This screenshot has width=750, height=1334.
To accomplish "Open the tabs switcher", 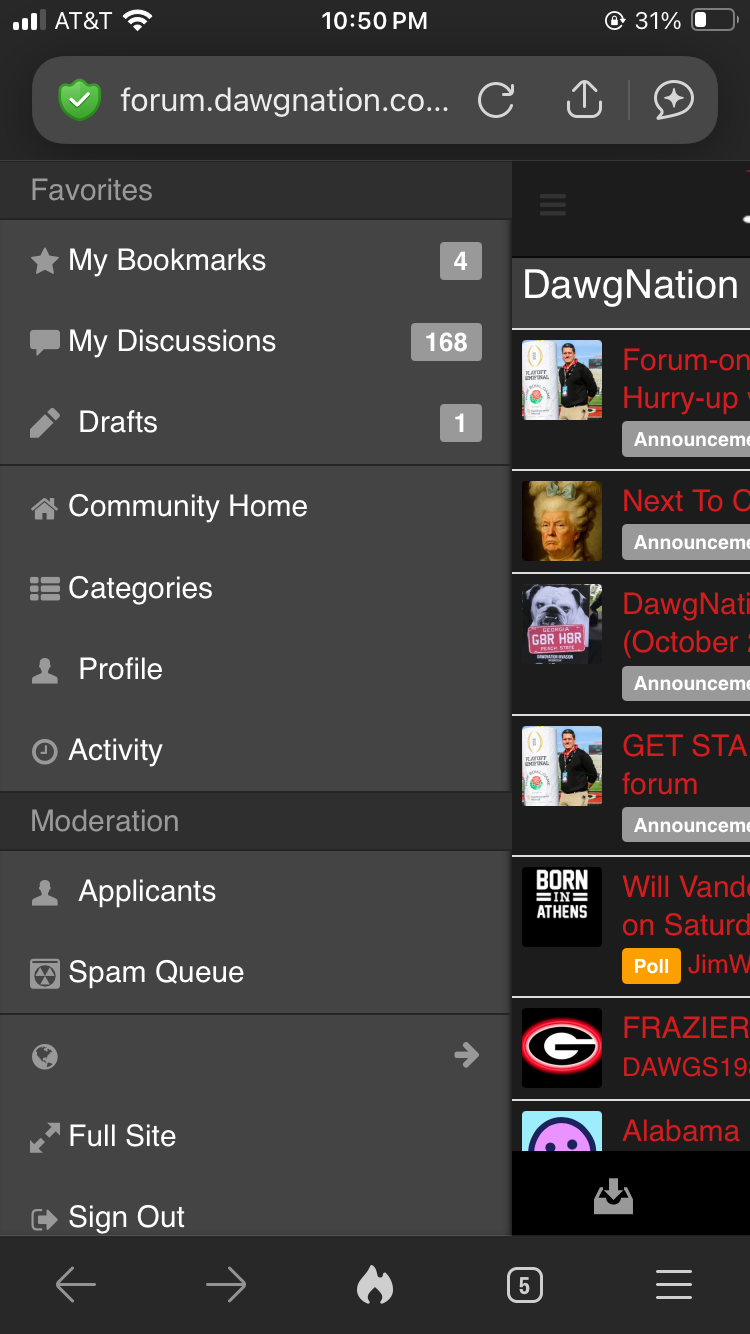I will coord(524,1285).
